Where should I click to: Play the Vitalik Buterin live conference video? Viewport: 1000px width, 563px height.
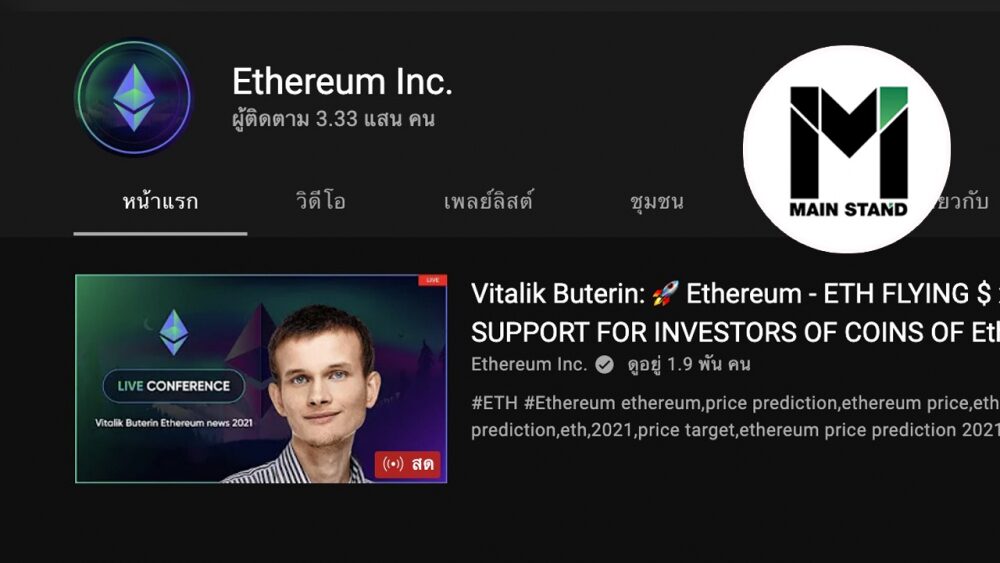pyautogui.click(x=261, y=379)
